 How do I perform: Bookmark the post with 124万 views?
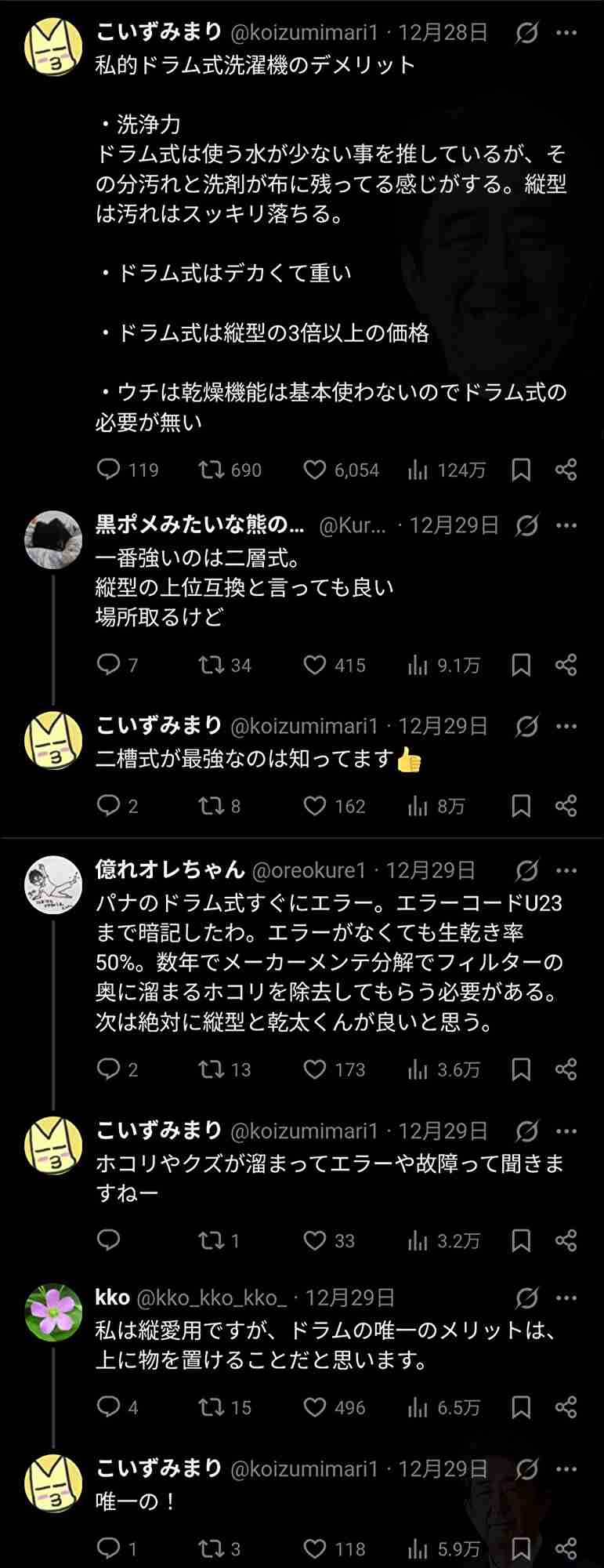coord(521,470)
